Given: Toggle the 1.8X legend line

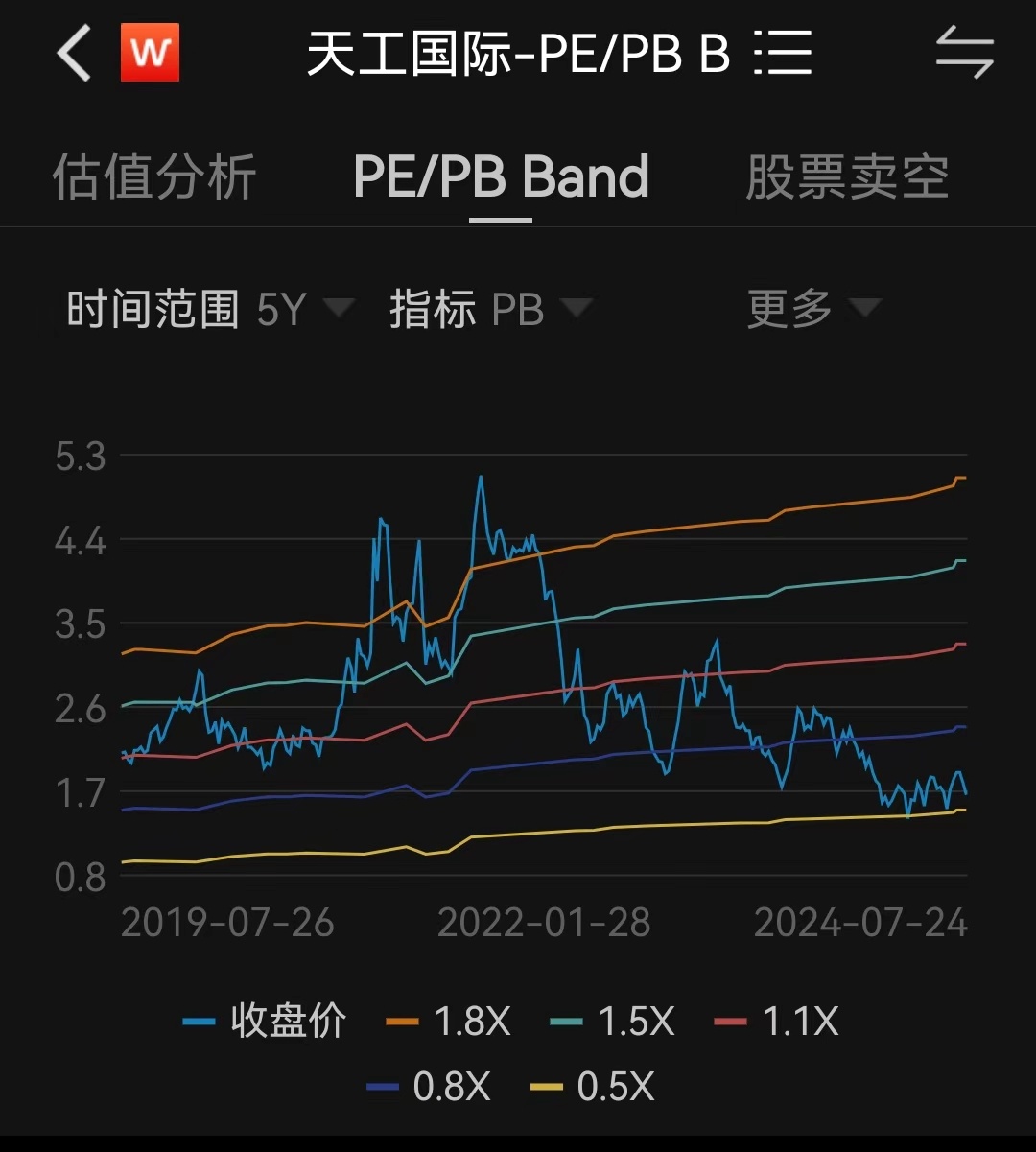Looking at the screenshot, I should (x=449, y=1022).
